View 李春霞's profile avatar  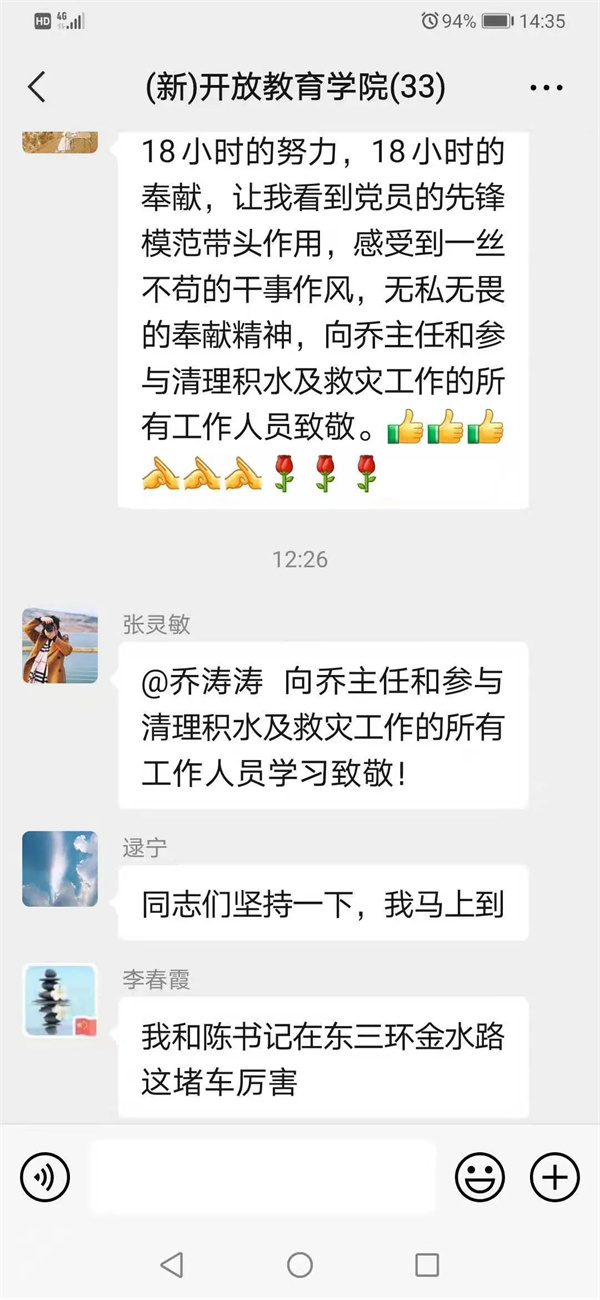pyautogui.click(x=60, y=1000)
